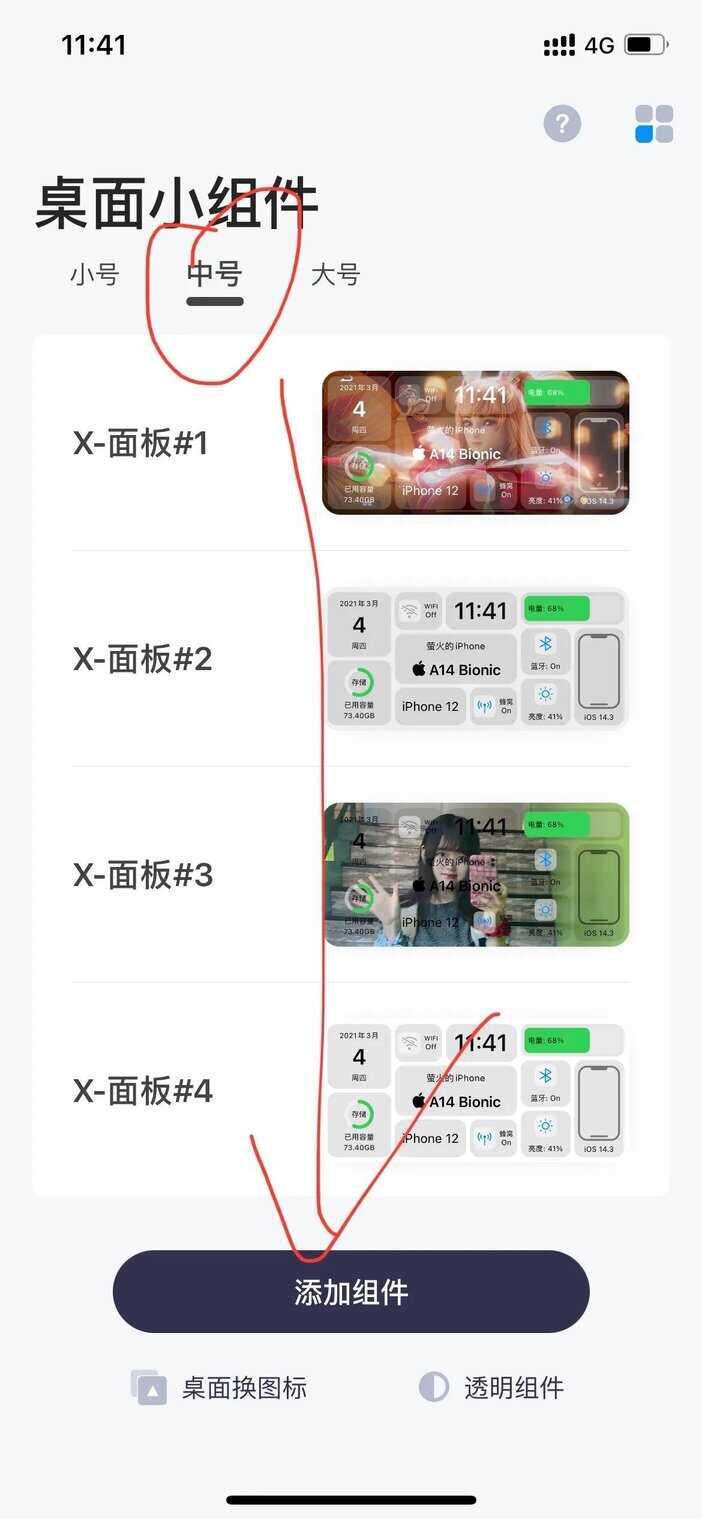Open the X-面板#4 widget
Screen dimensions: 702x1519
pos(351,1090)
